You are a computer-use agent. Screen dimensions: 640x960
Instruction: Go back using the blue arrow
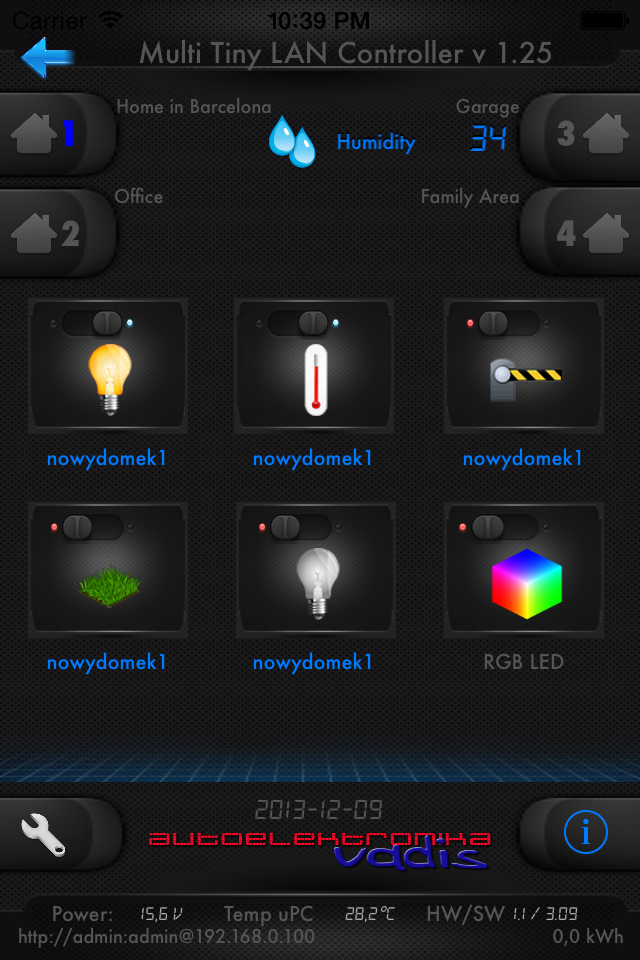click(x=47, y=57)
